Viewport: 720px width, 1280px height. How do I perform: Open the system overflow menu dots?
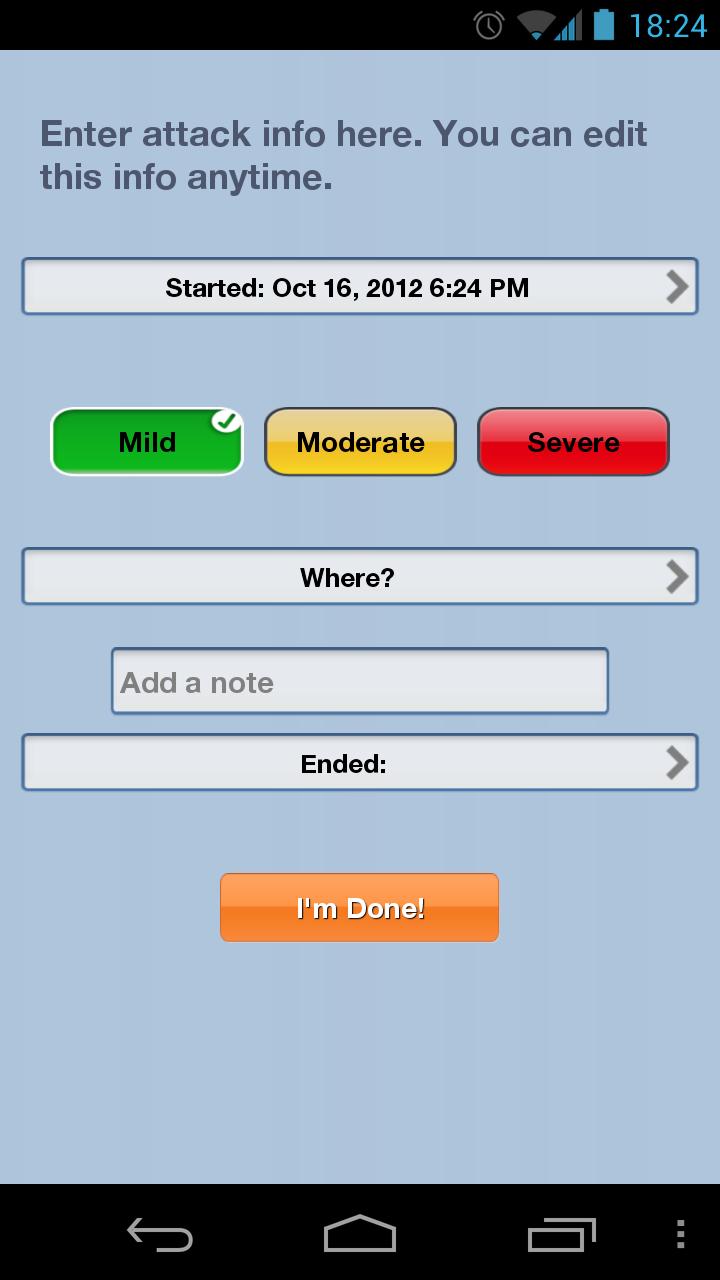click(681, 1233)
